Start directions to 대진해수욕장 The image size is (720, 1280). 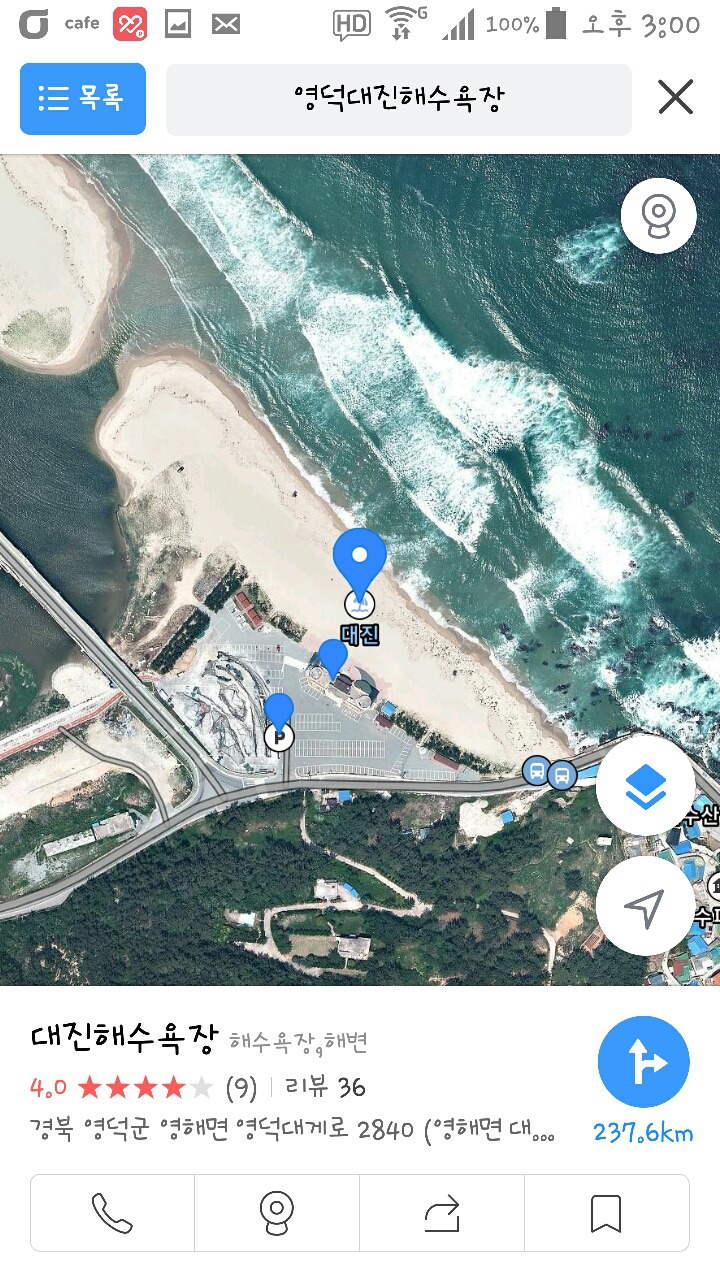pyautogui.click(x=643, y=1062)
